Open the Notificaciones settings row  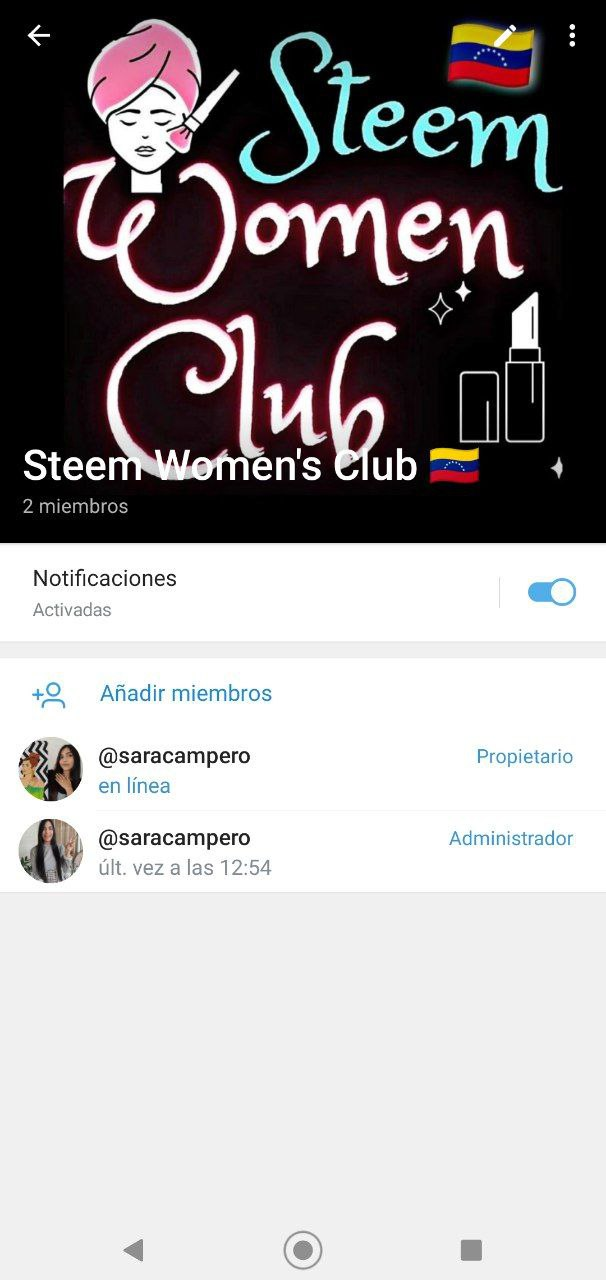pos(303,593)
